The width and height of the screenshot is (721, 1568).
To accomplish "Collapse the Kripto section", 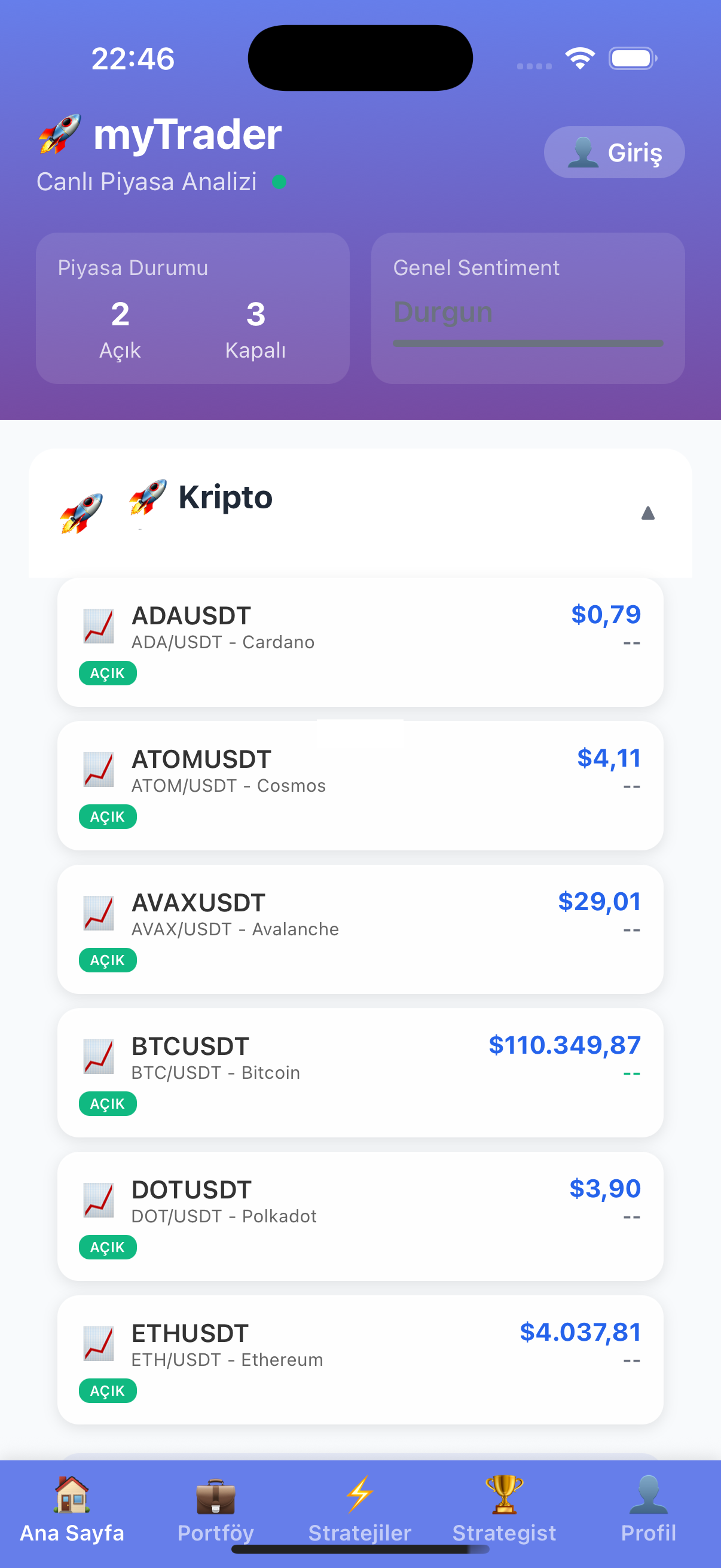I will click(647, 513).
